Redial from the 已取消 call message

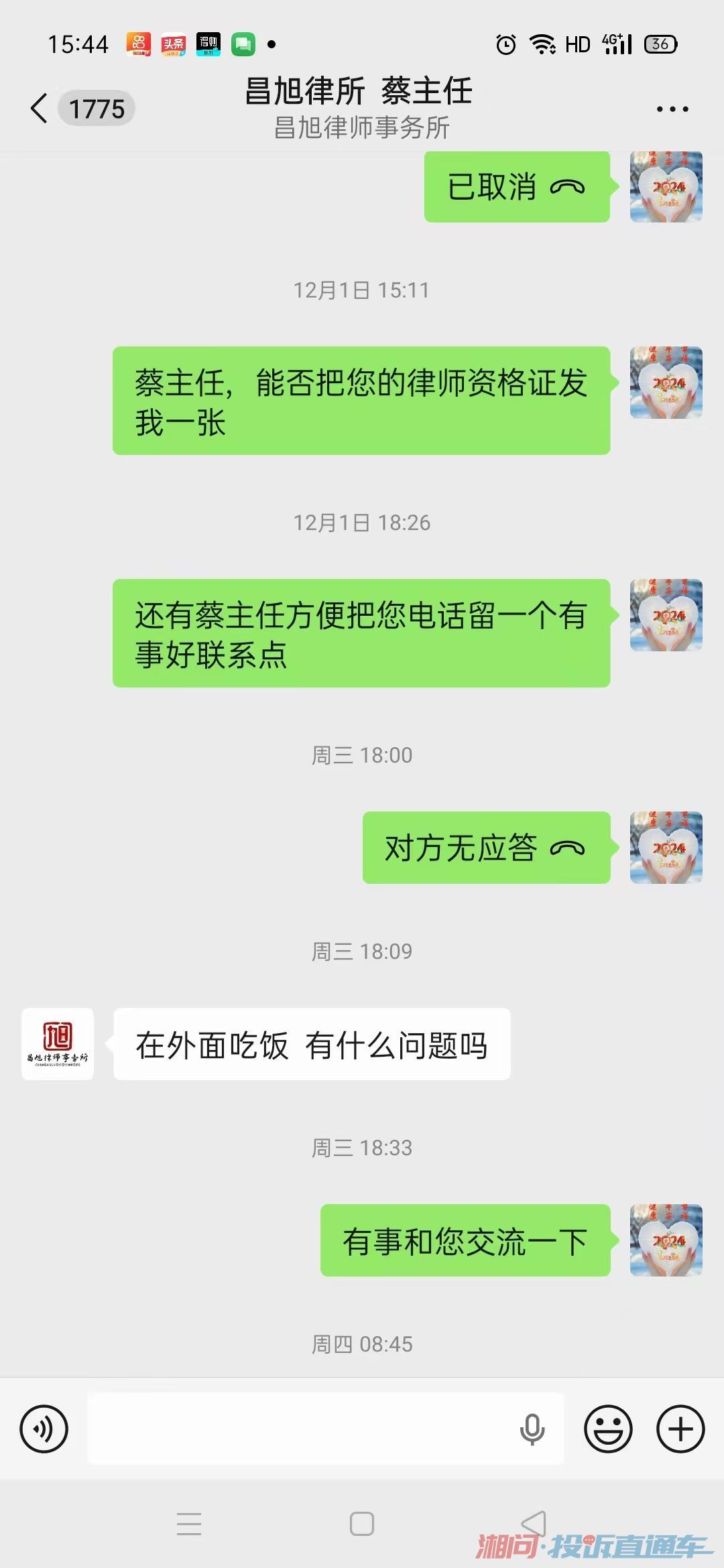[x=517, y=187]
